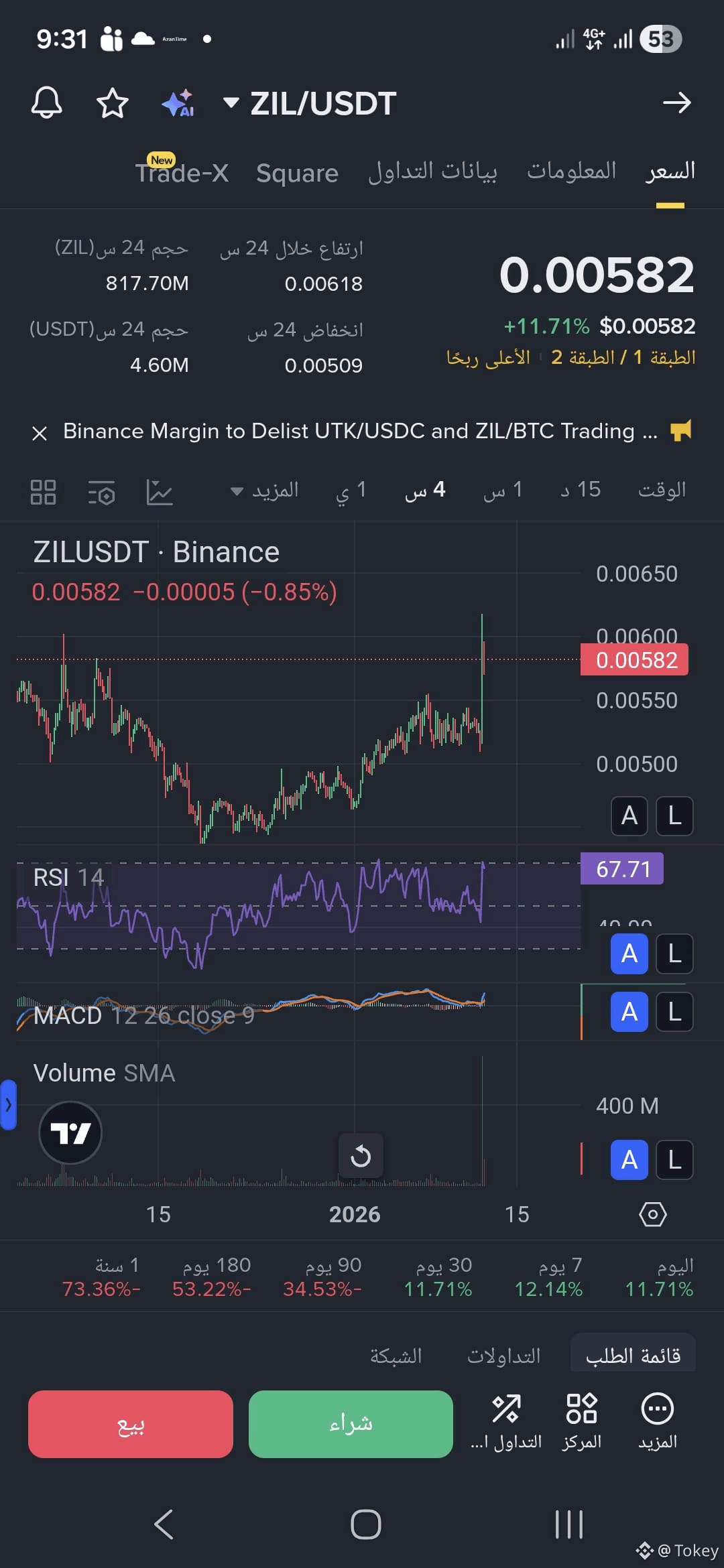This screenshot has height=1568, width=724.
Task: Toggle log scale L on the main chart
Action: click(674, 816)
